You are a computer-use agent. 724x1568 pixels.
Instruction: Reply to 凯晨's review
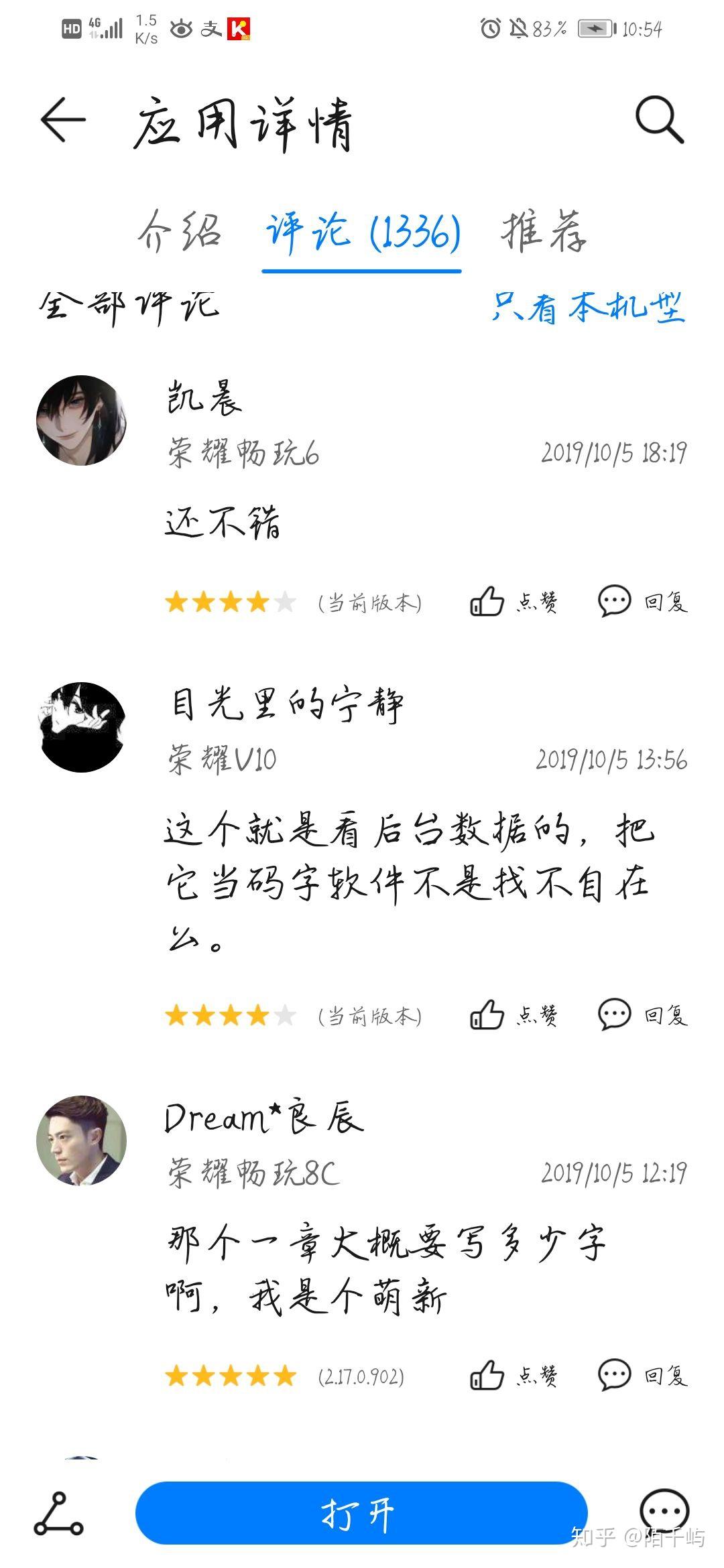[x=642, y=601]
